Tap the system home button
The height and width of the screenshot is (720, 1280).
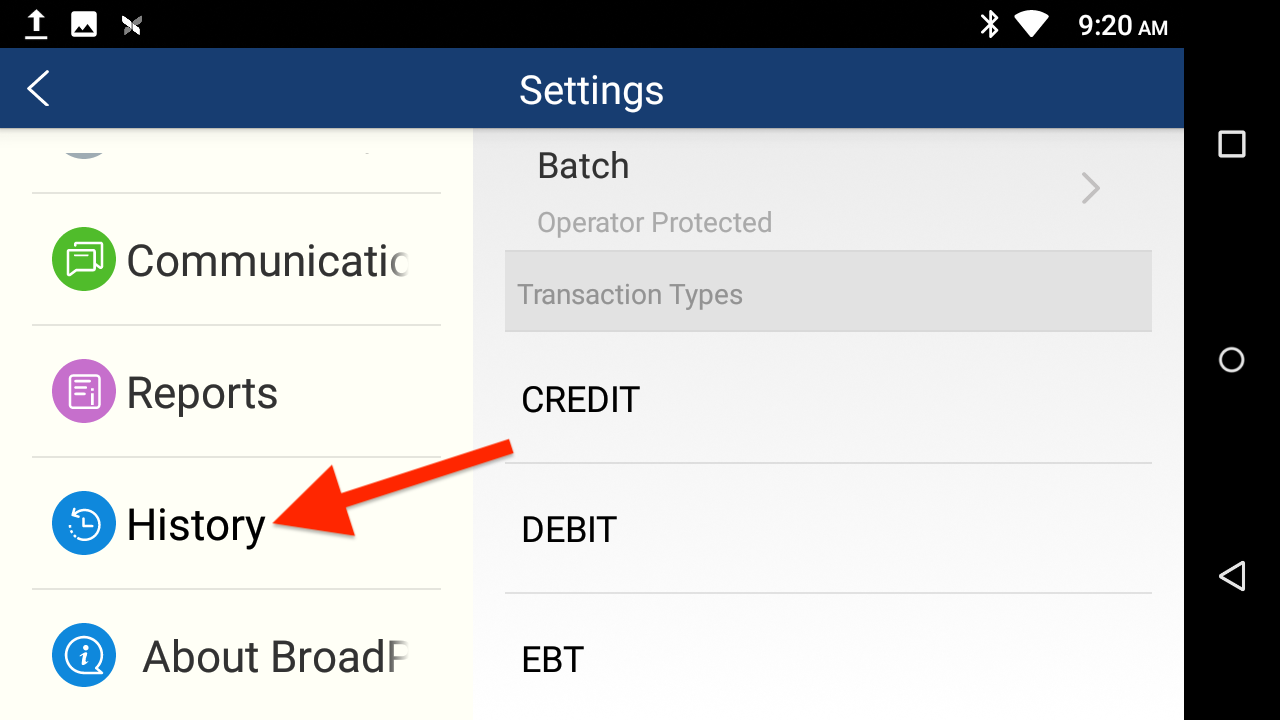tap(1232, 360)
